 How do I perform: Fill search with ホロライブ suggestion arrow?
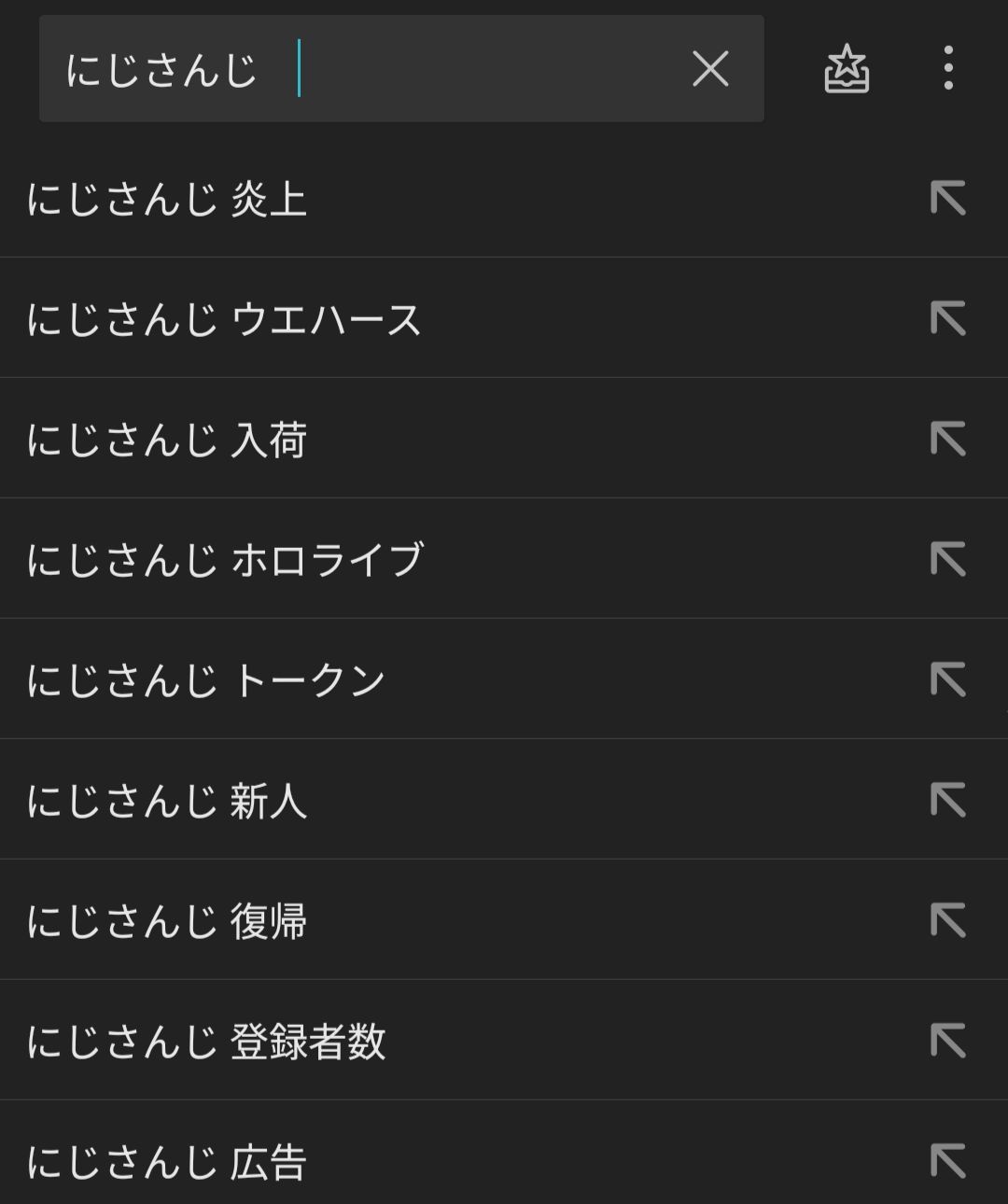click(x=947, y=560)
